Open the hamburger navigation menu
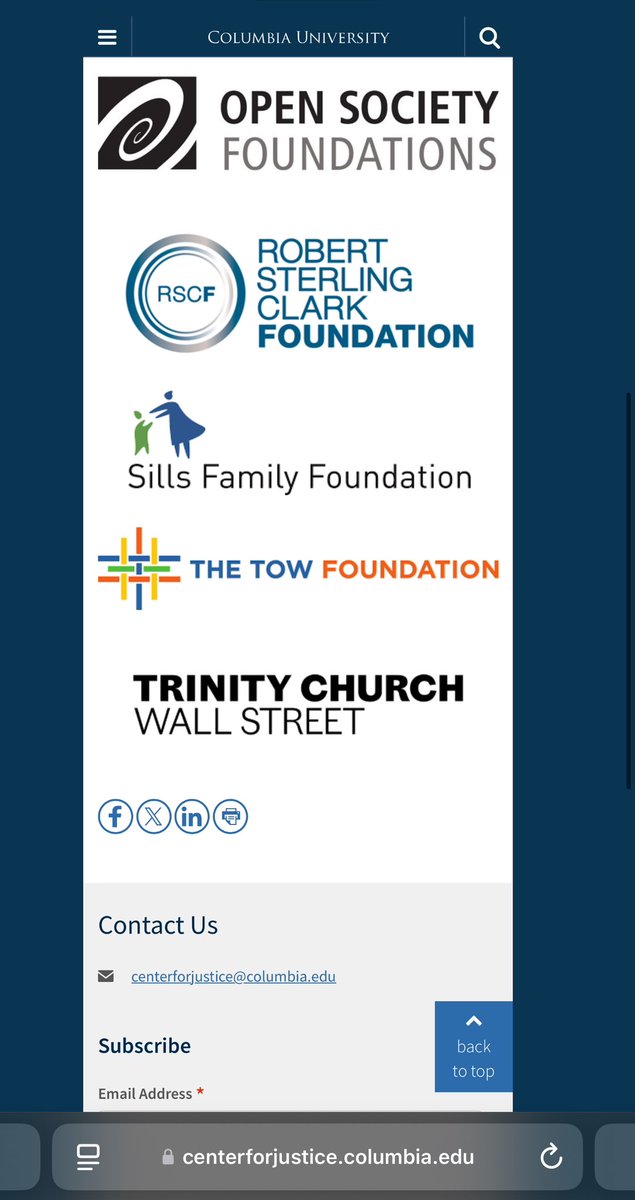The height and width of the screenshot is (1200, 635). (x=107, y=38)
